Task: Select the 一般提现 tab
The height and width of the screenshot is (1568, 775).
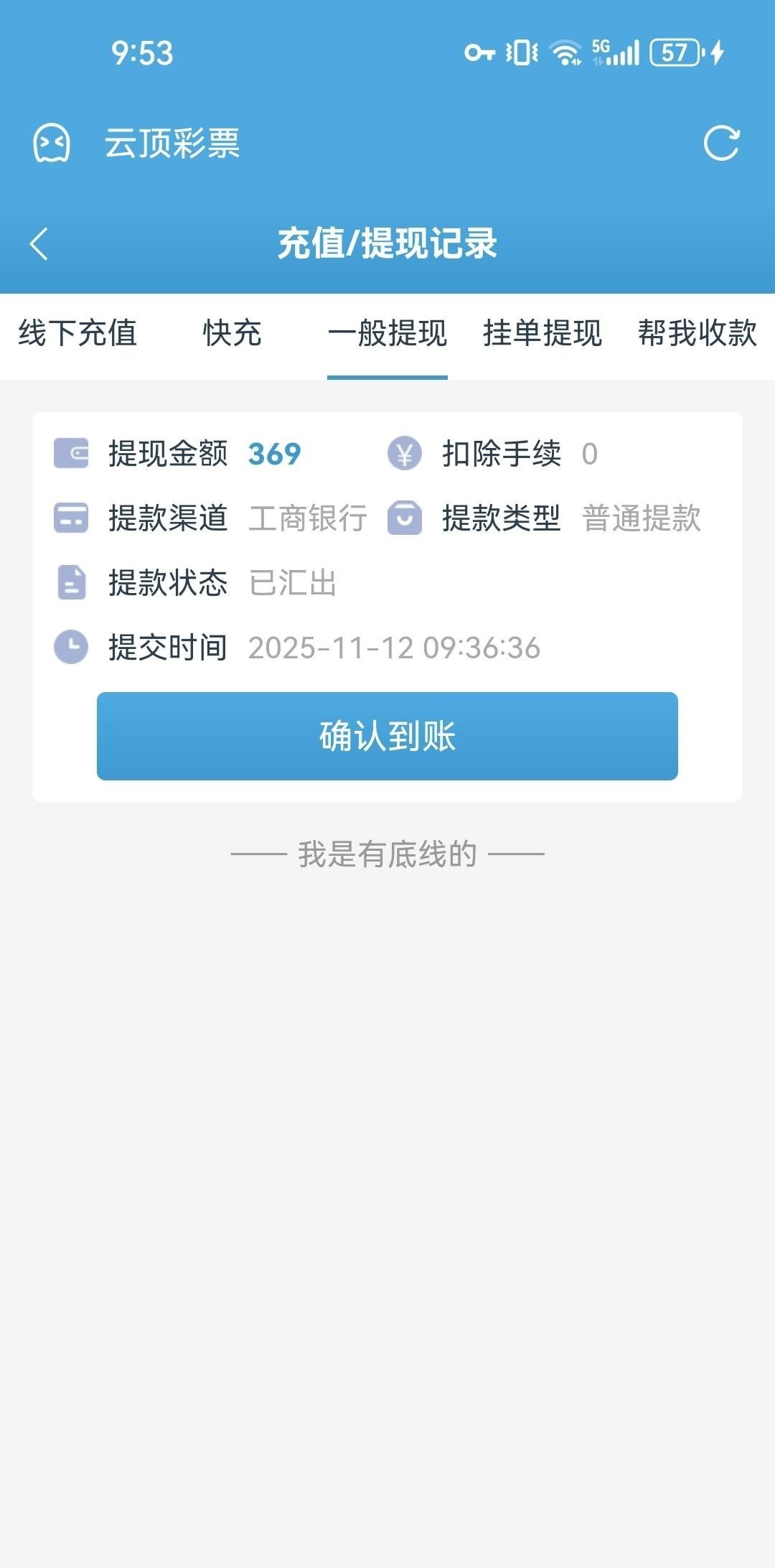Action: [387, 333]
